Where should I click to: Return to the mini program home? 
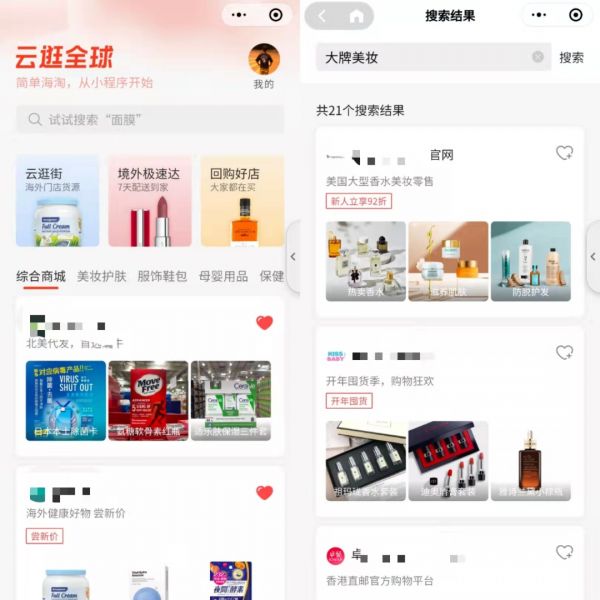(x=356, y=15)
